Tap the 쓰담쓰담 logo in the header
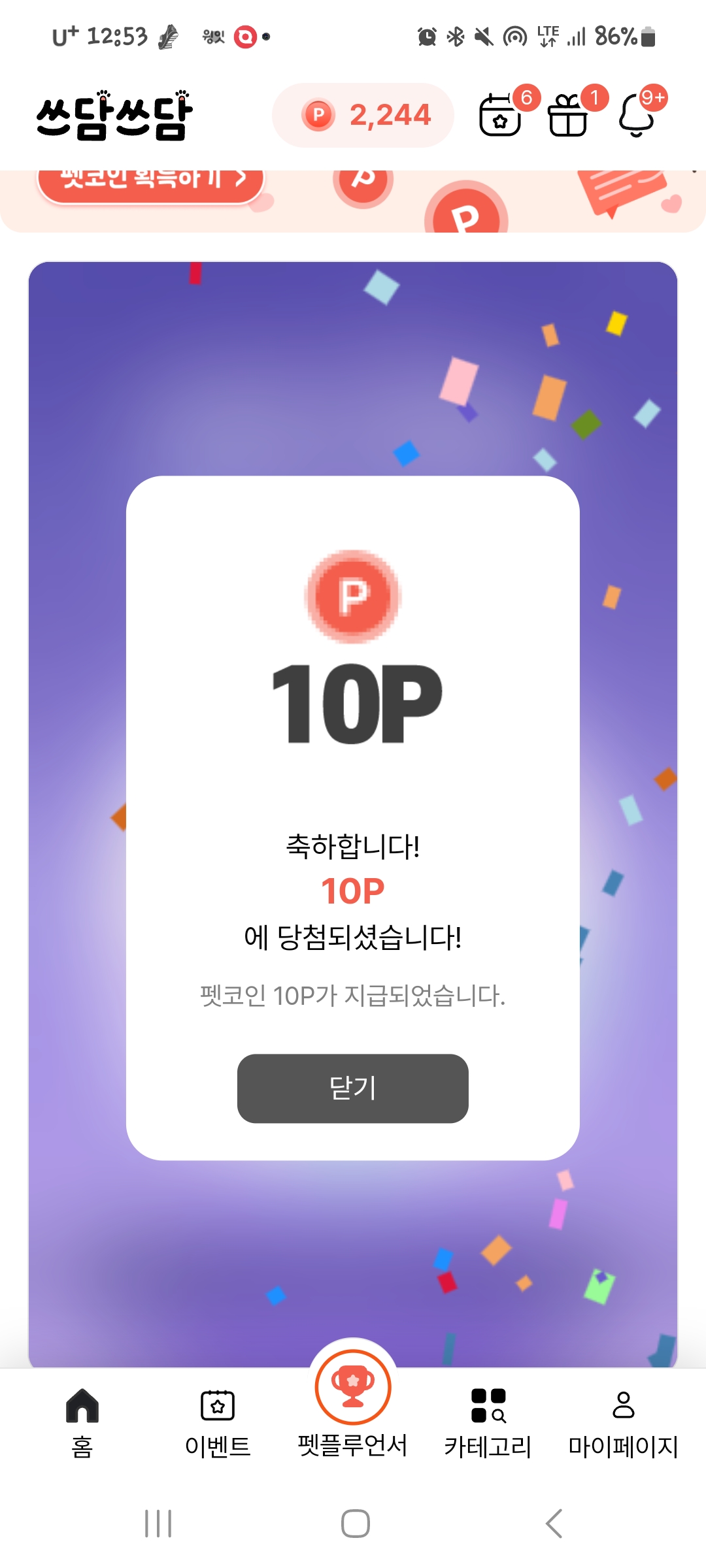706x1568 pixels. coord(114,116)
